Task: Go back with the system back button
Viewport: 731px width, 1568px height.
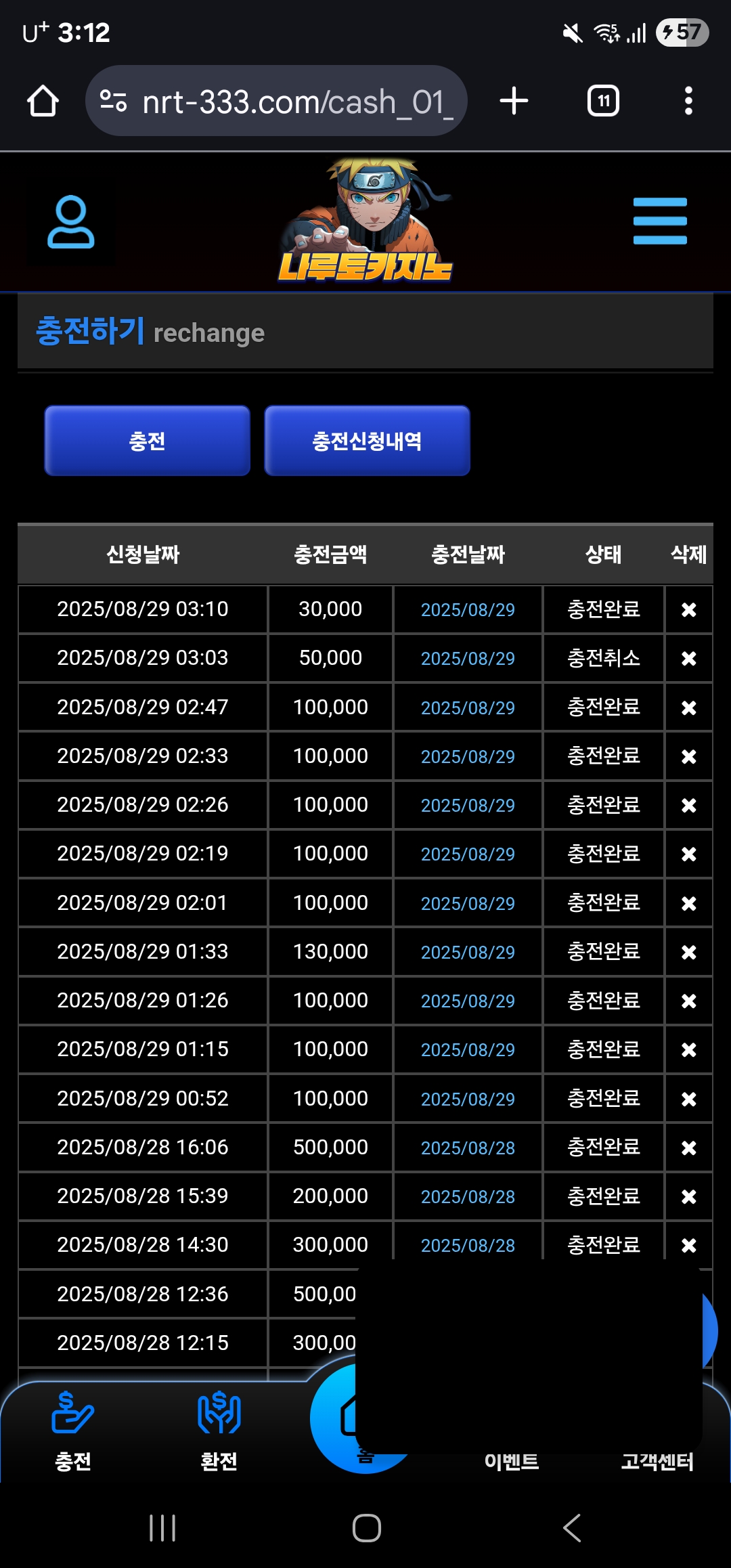Action: [572, 1528]
